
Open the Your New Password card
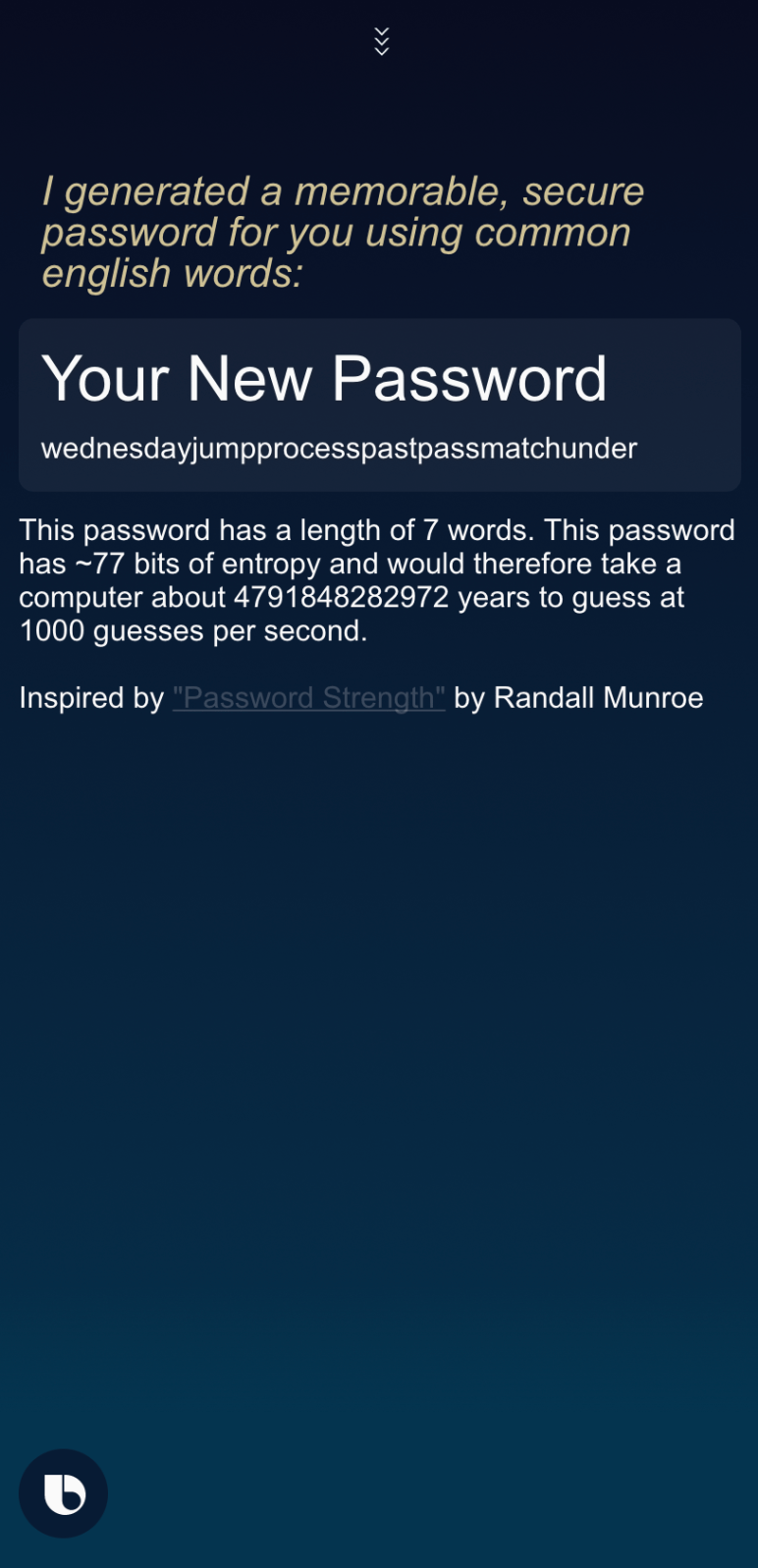point(379,405)
